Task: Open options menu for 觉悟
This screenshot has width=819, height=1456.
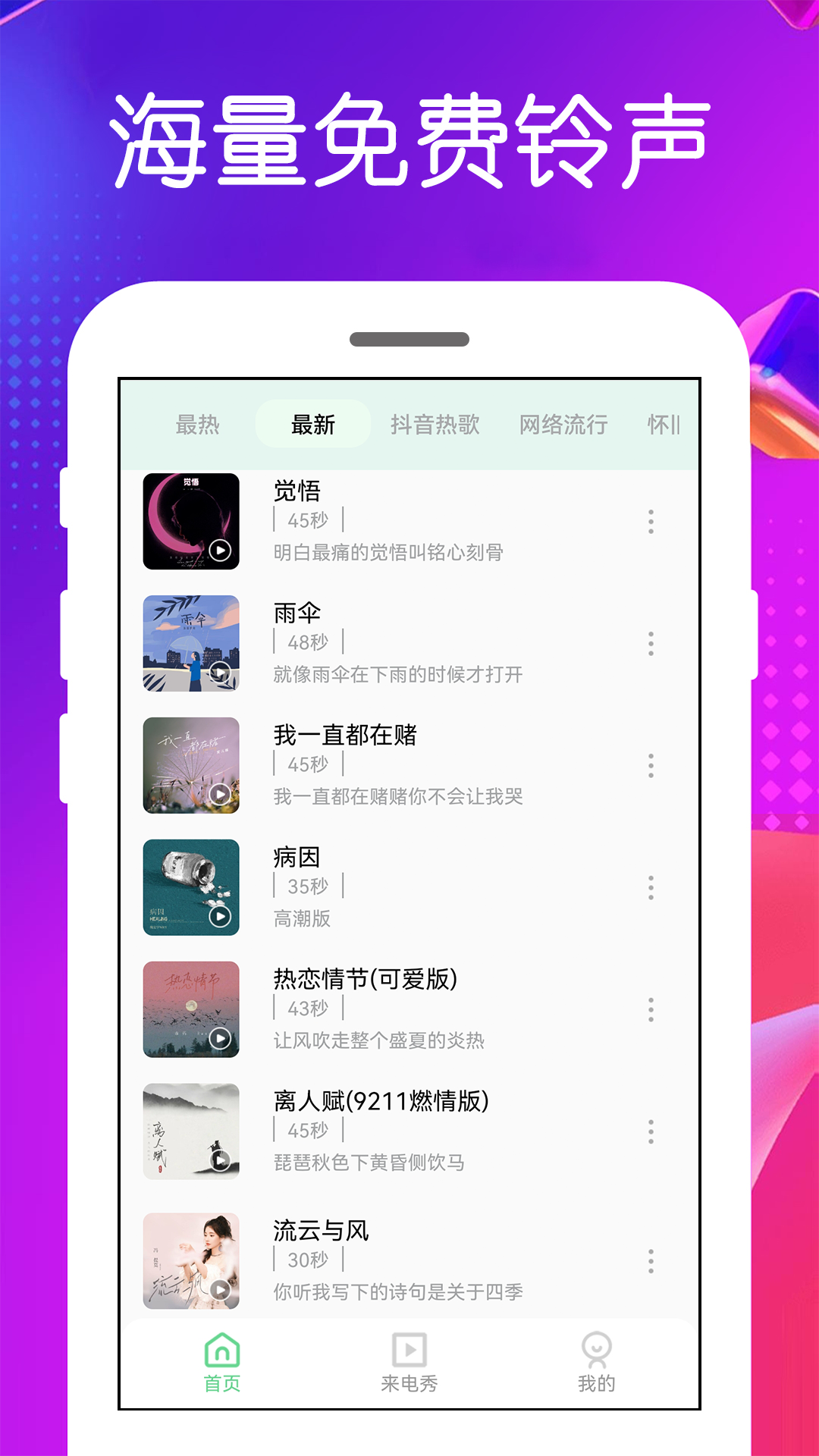Action: (x=651, y=522)
